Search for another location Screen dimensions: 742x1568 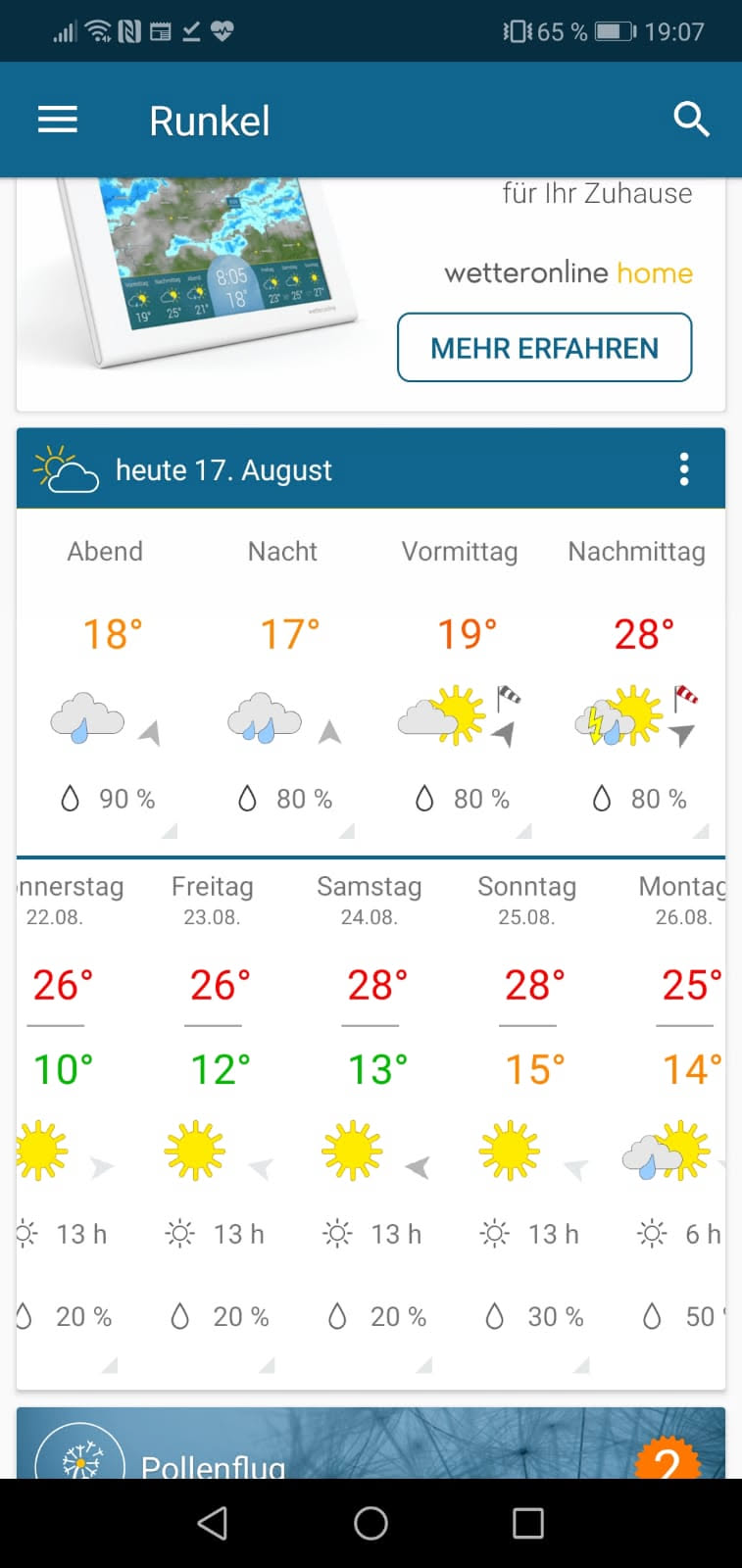[x=691, y=121]
